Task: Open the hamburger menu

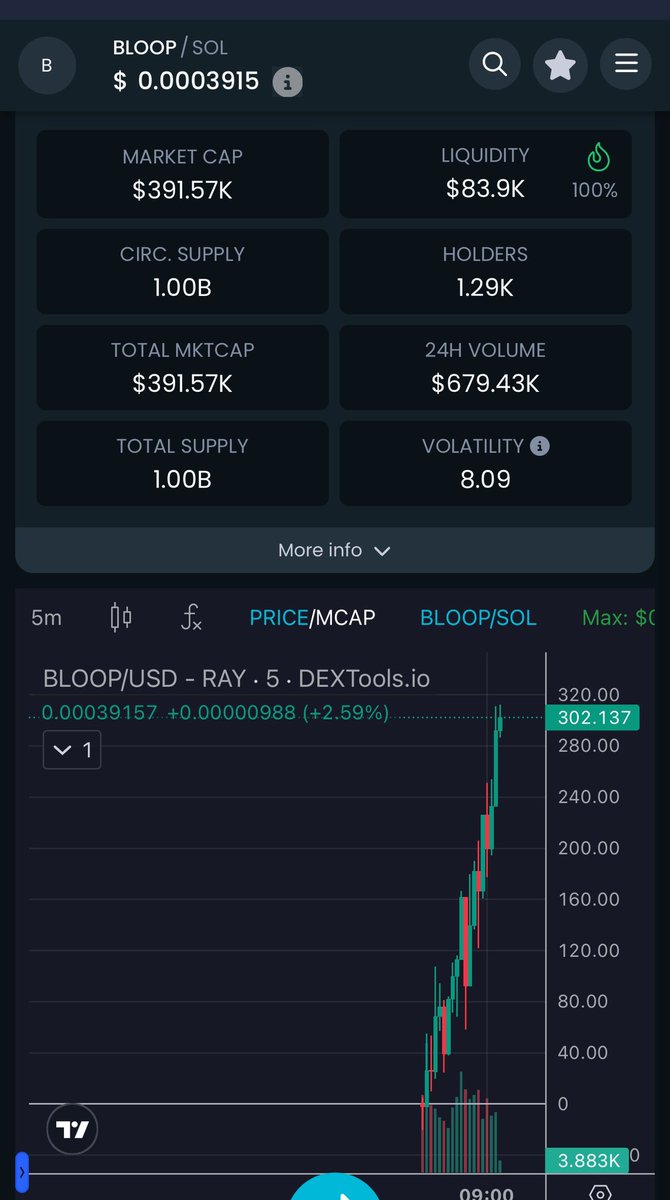Action: click(626, 65)
